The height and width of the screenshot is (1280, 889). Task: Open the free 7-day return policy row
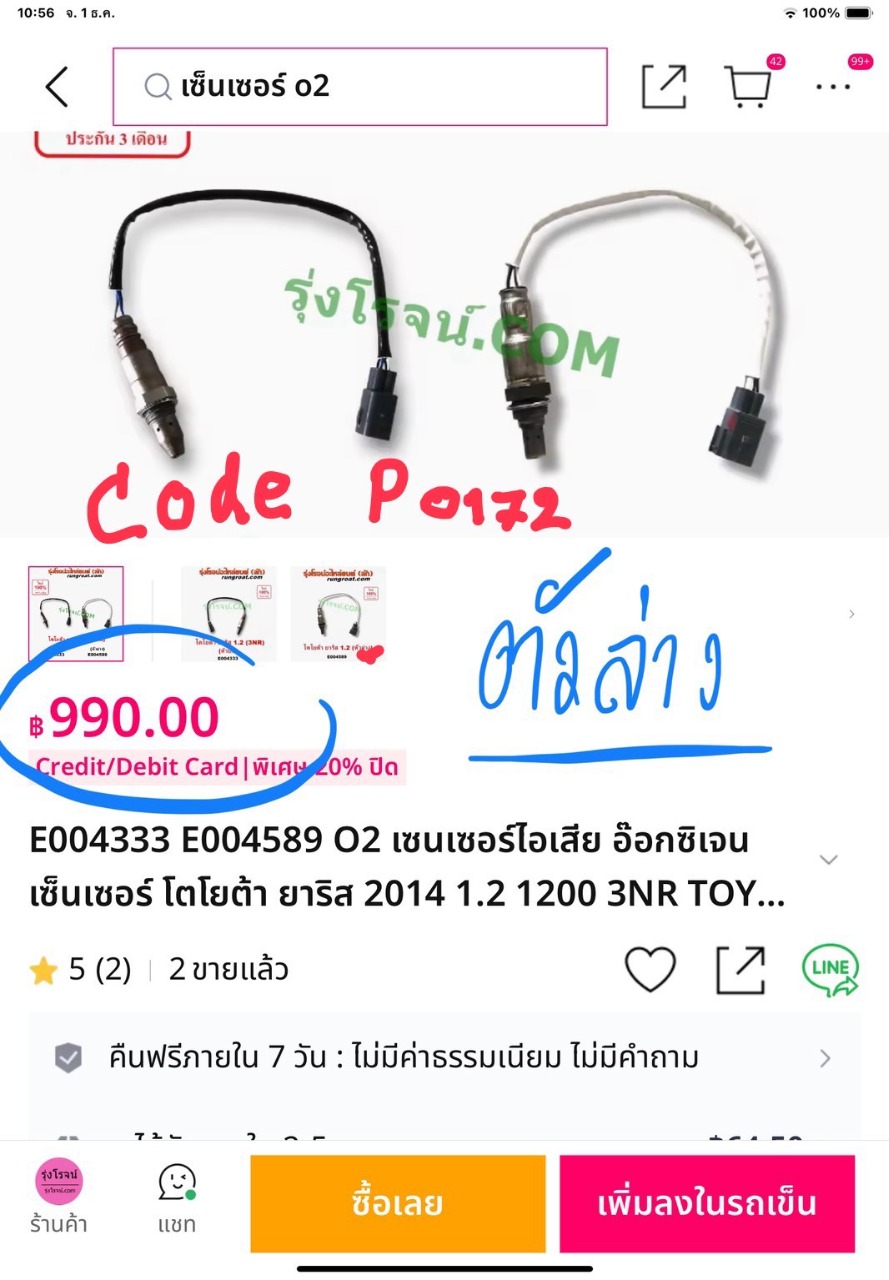444,1058
